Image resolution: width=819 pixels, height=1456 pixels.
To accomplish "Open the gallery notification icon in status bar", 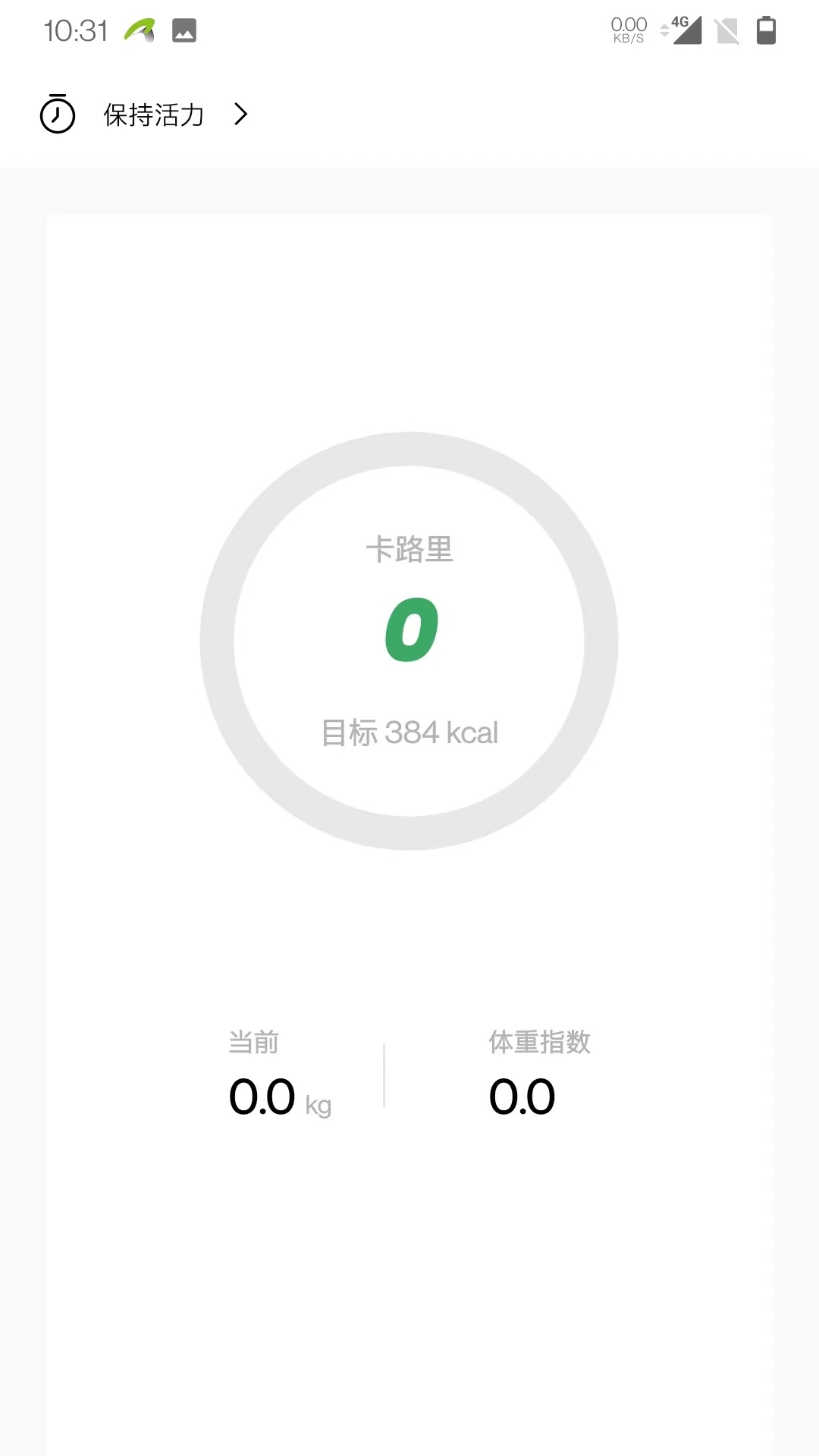I will click(x=184, y=30).
